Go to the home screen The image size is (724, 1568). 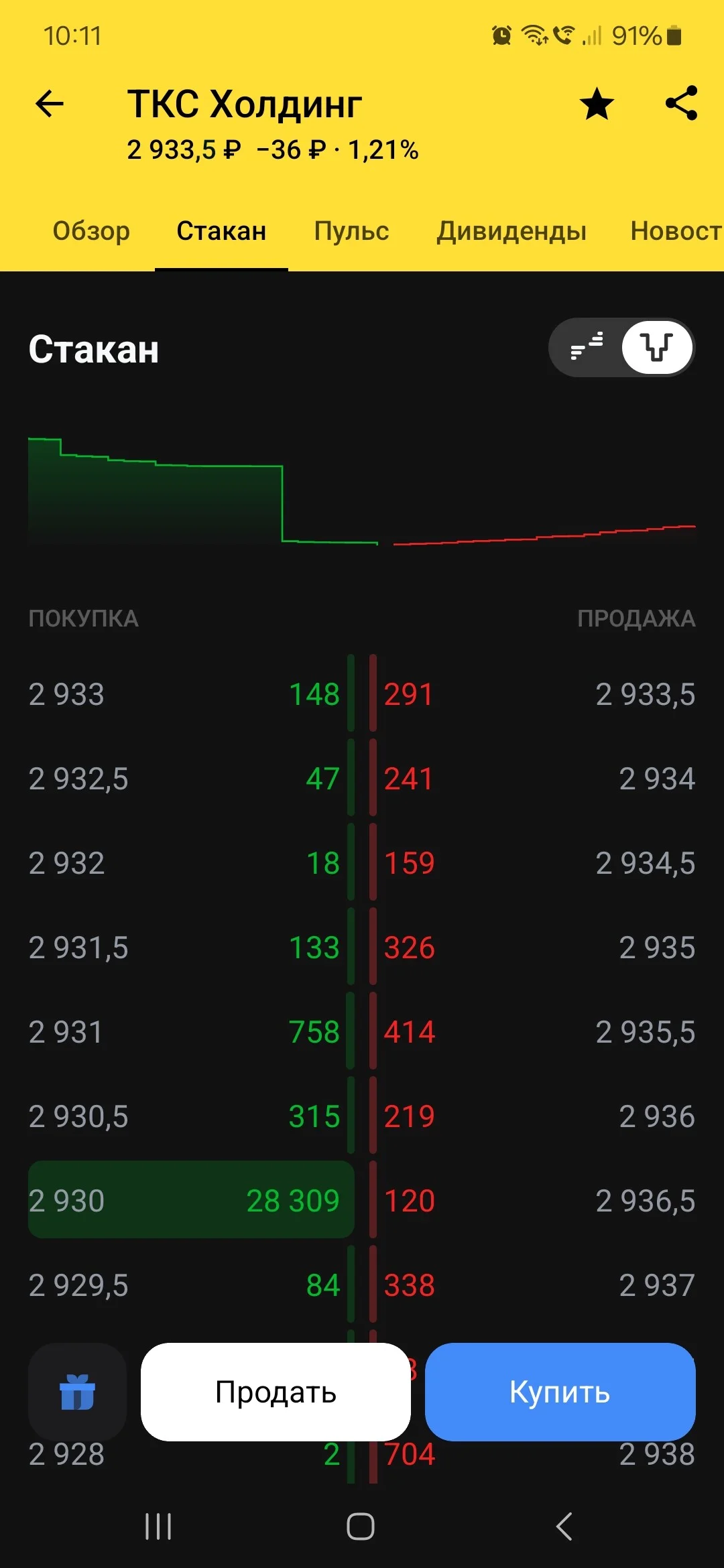tap(361, 1526)
